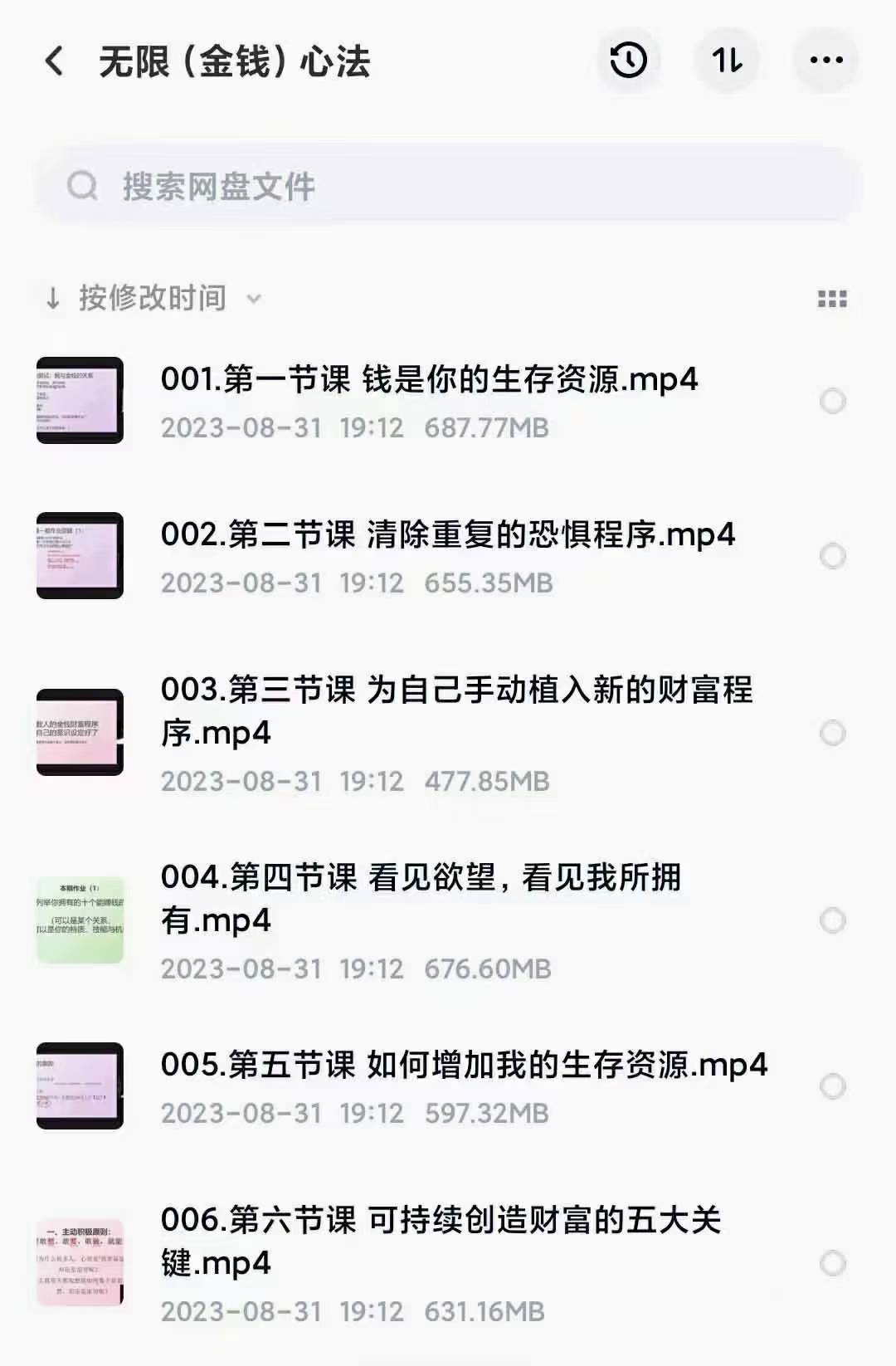Tap the 搜索网盘文件 search box
The image size is (896, 1366).
pos(448,187)
